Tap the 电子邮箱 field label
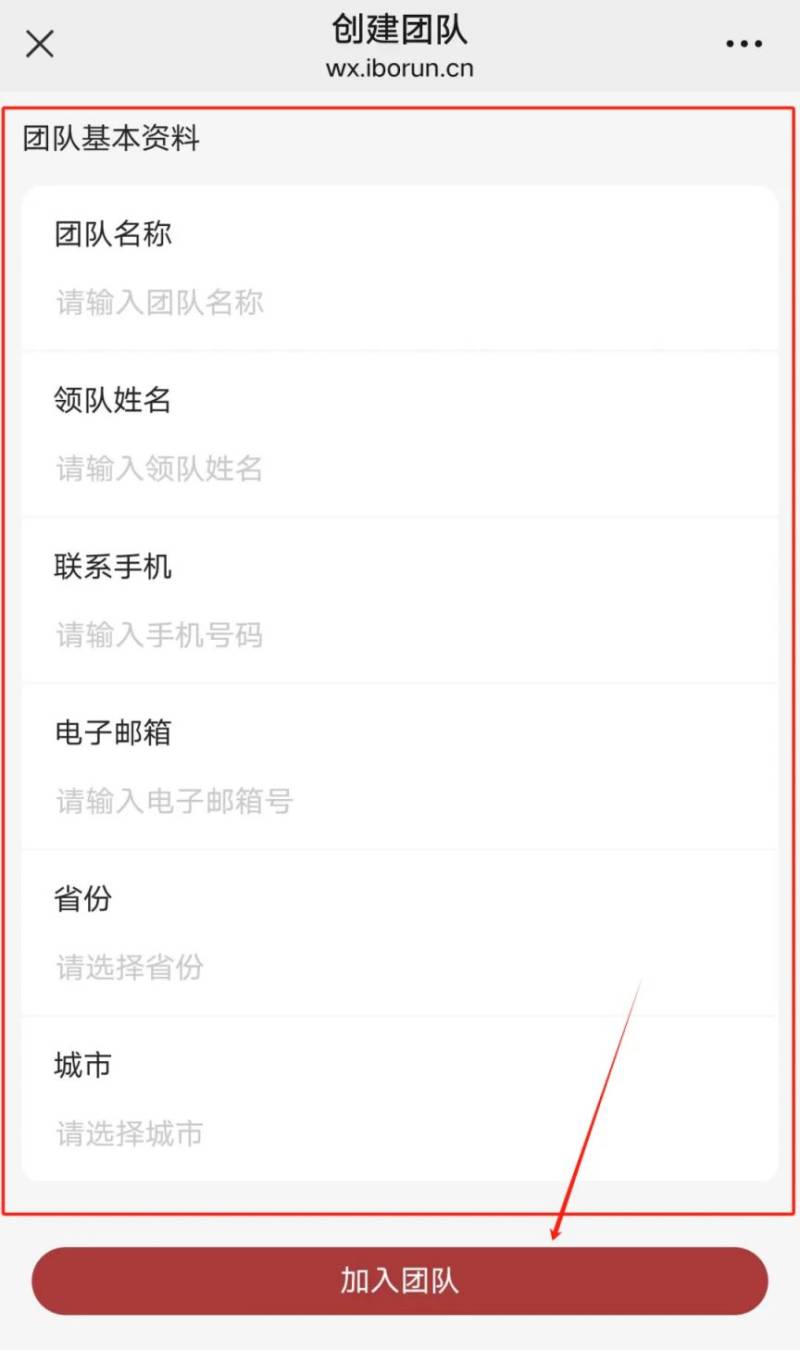 [x=113, y=732]
